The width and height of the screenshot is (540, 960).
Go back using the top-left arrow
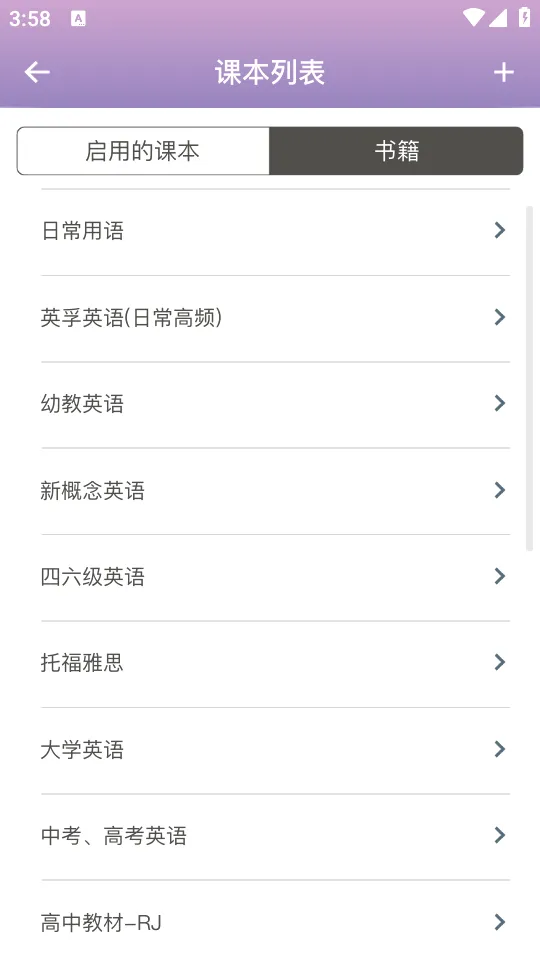(37, 72)
